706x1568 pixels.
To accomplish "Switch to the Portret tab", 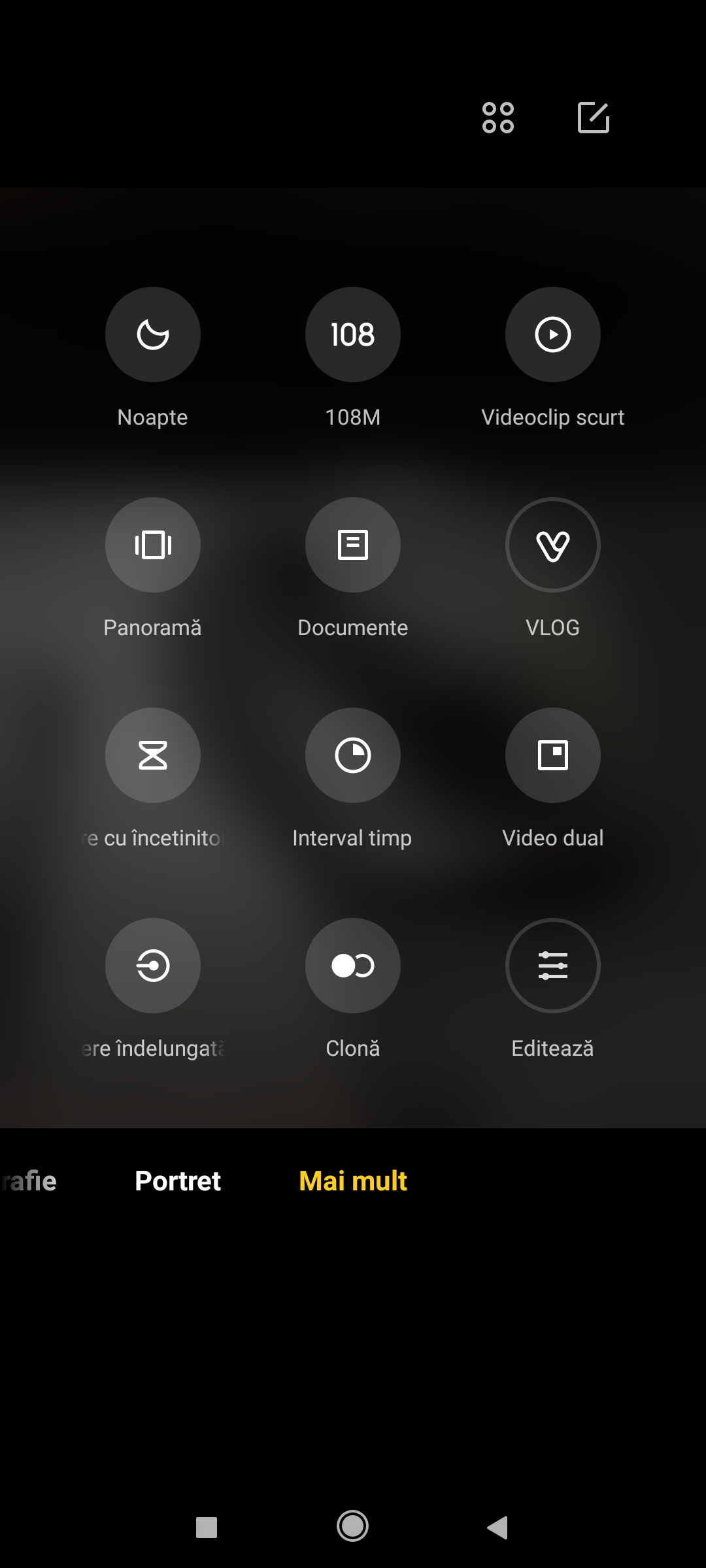I will click(x=178, y=1181).
